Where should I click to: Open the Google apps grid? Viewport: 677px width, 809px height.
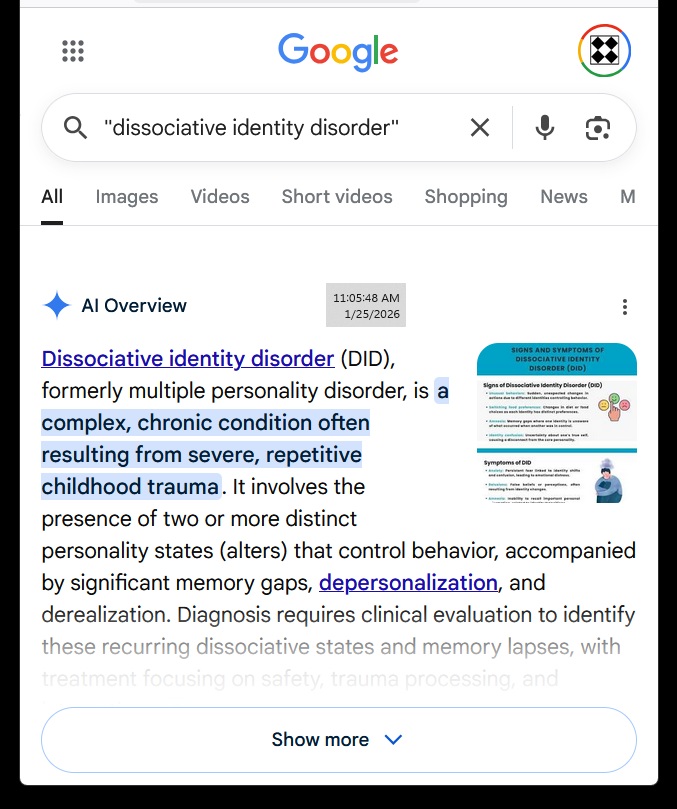coord(73,51)
